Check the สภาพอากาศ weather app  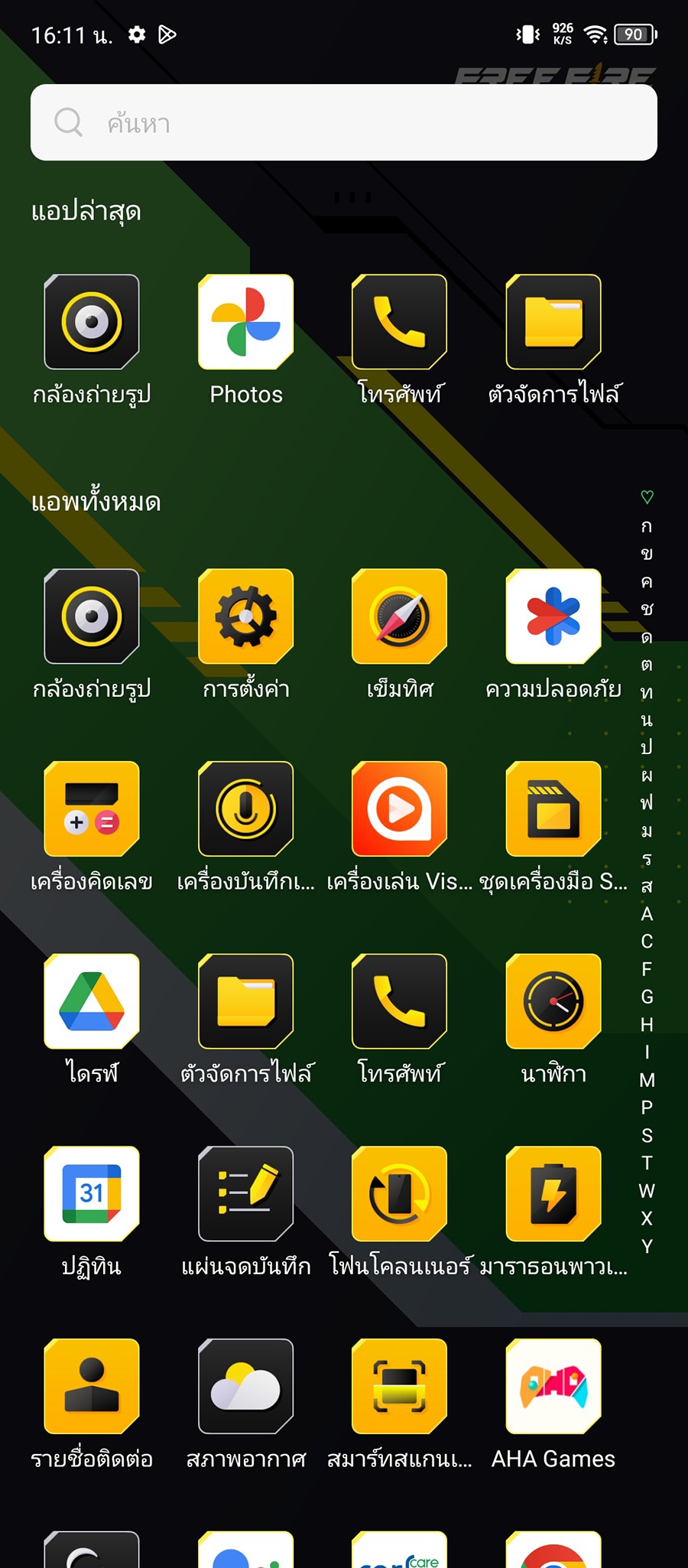(246, 1387)
